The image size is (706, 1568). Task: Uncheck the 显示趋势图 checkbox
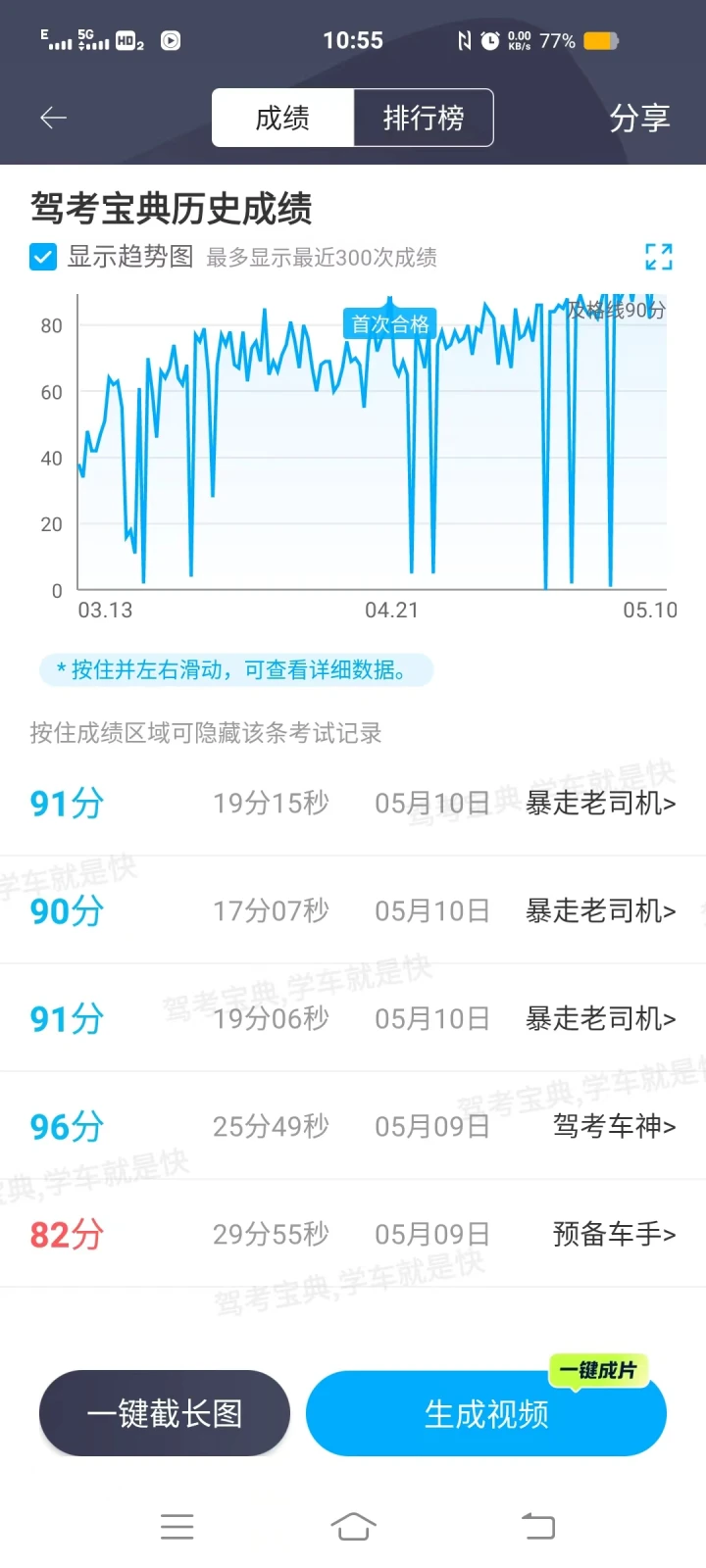point(43,257)
